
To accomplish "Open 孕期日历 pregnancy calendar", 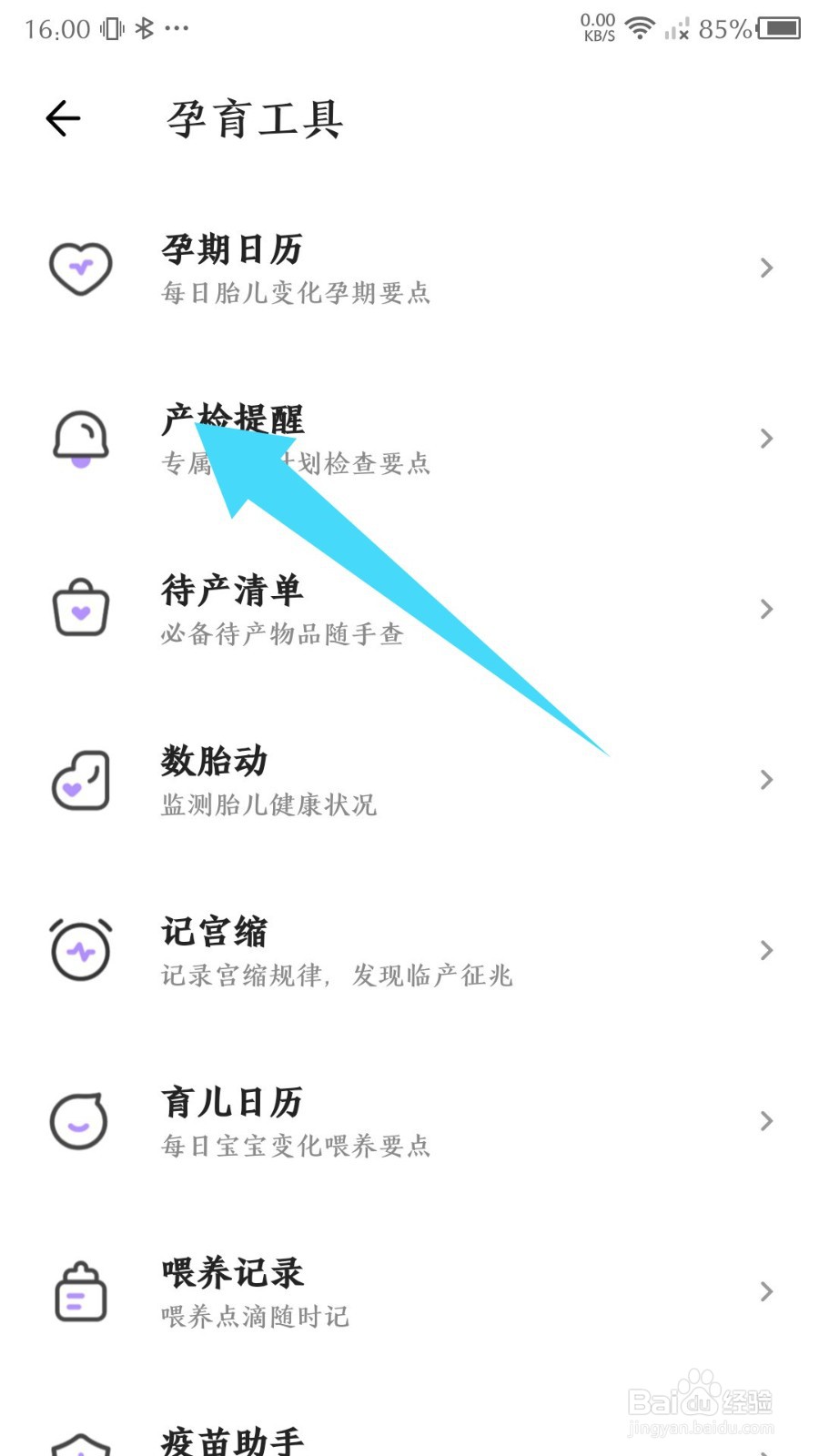I will click(x=409, y=268).
